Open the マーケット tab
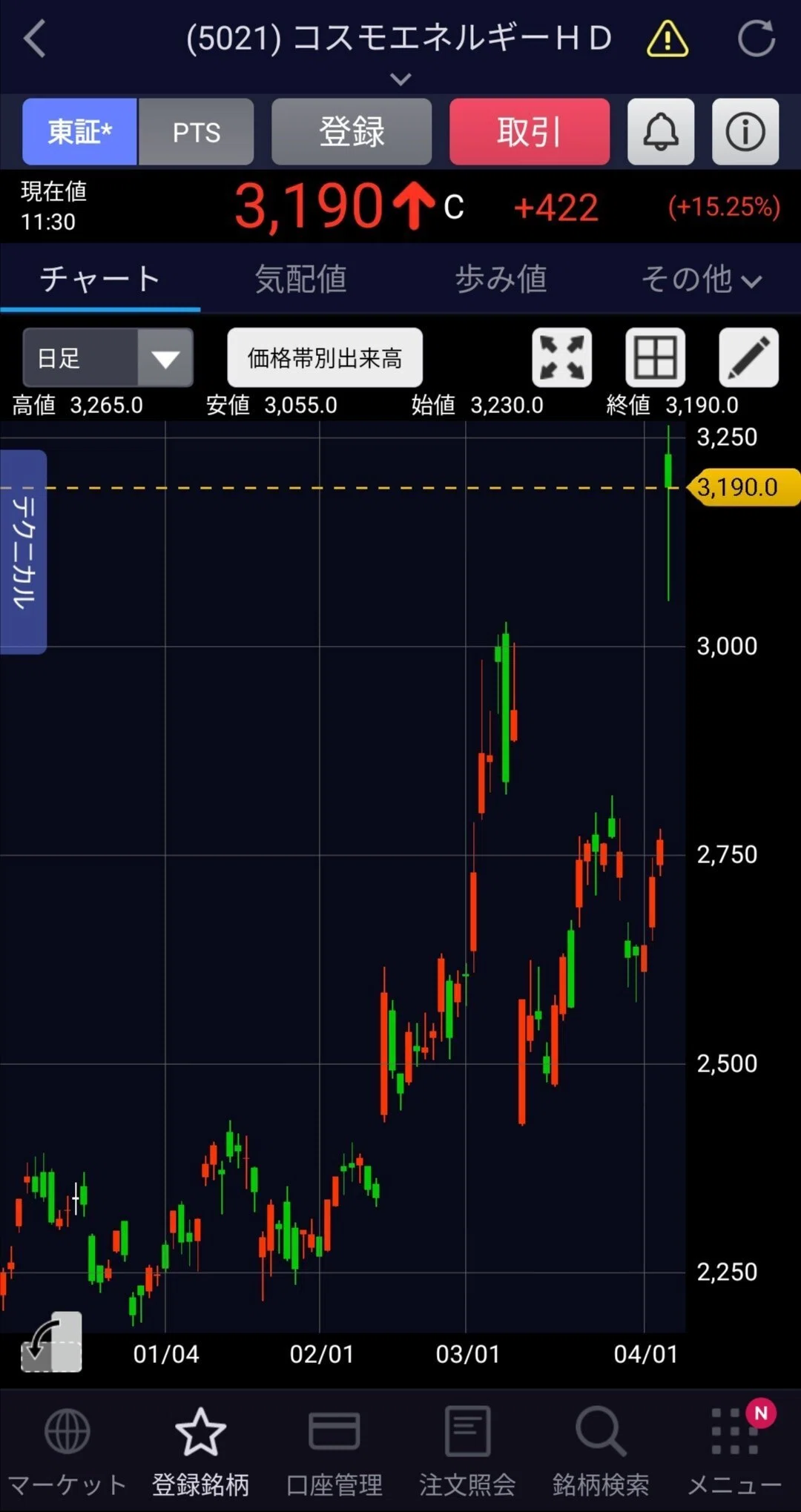The image size is (801, 1512). (x=67, y=1450)
